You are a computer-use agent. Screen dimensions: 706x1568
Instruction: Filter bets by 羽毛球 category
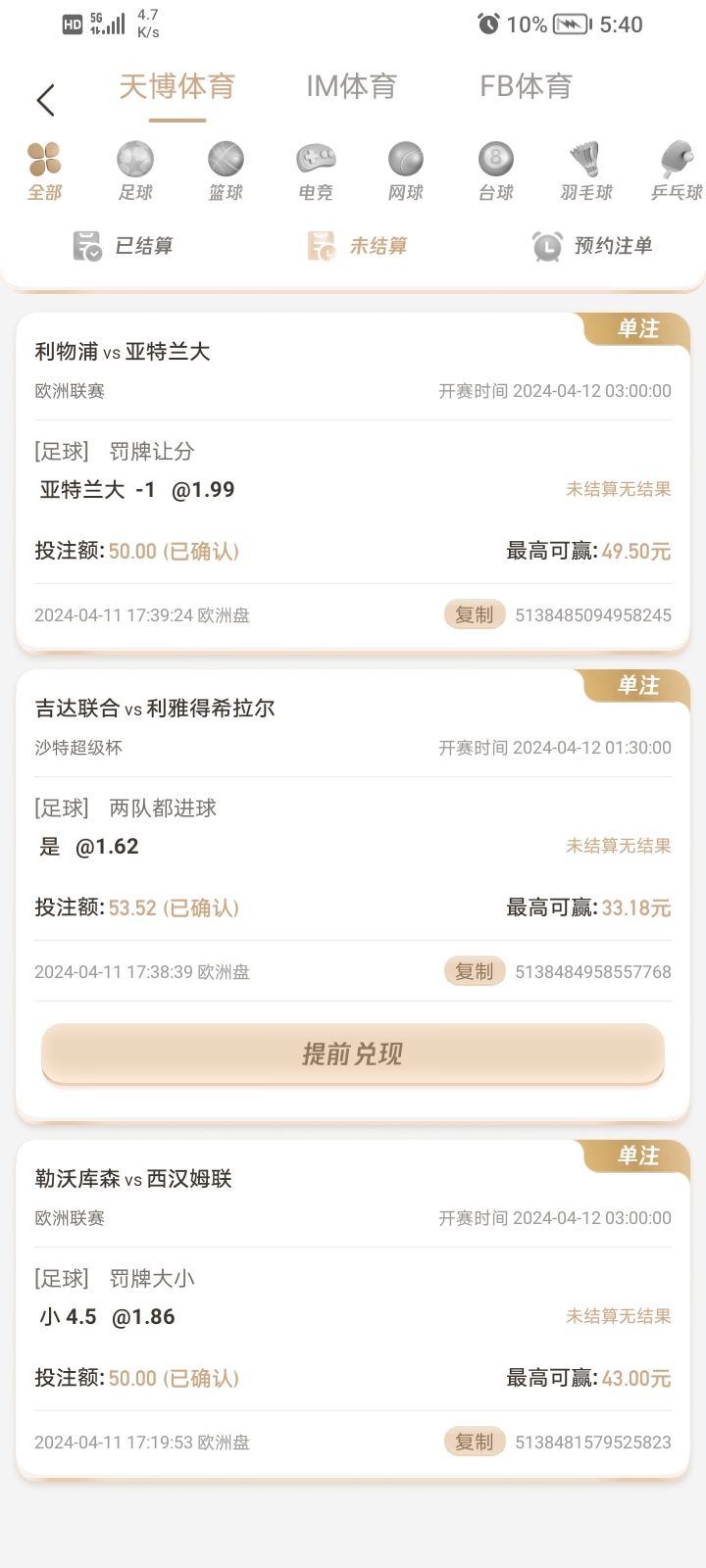tap(586, 171)
